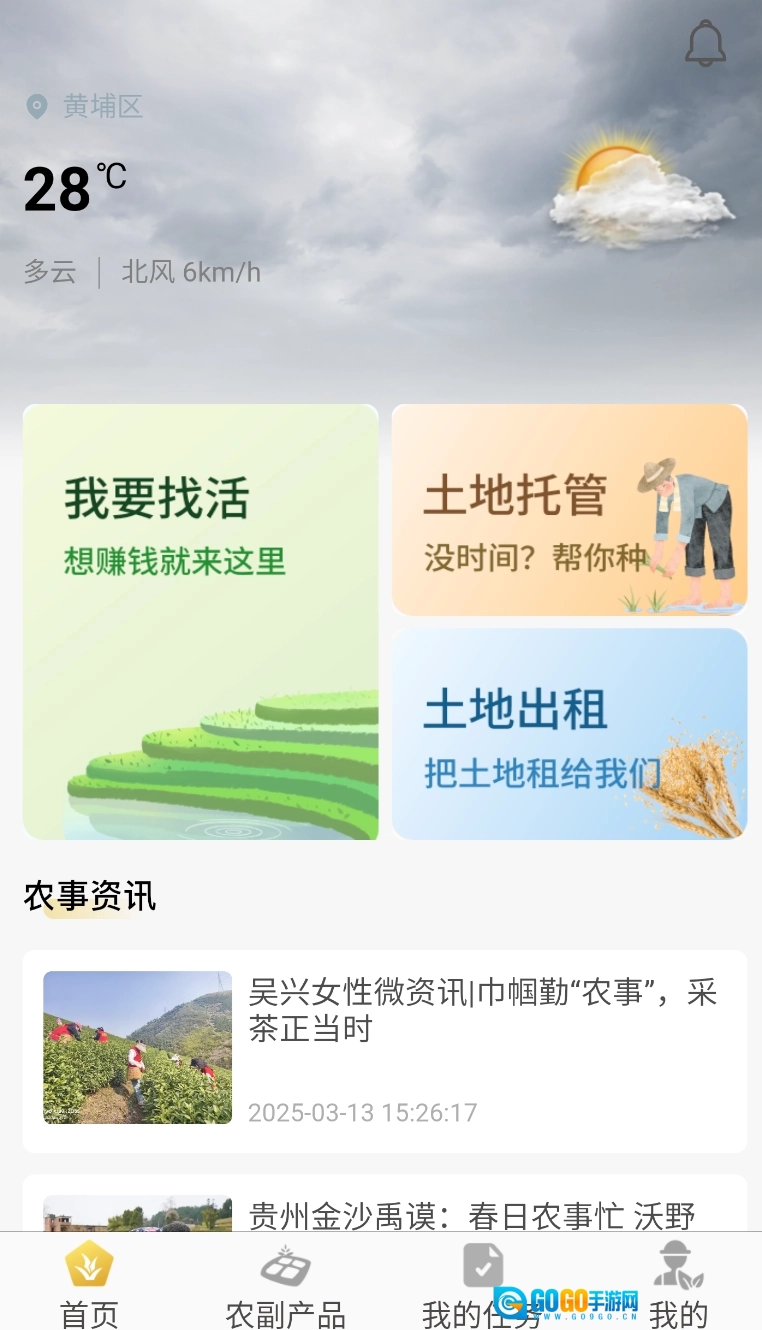The height and width of the screenshot is (1330, 762).
Task: Switch to the 首页 tab
Action: [90, 1284]
